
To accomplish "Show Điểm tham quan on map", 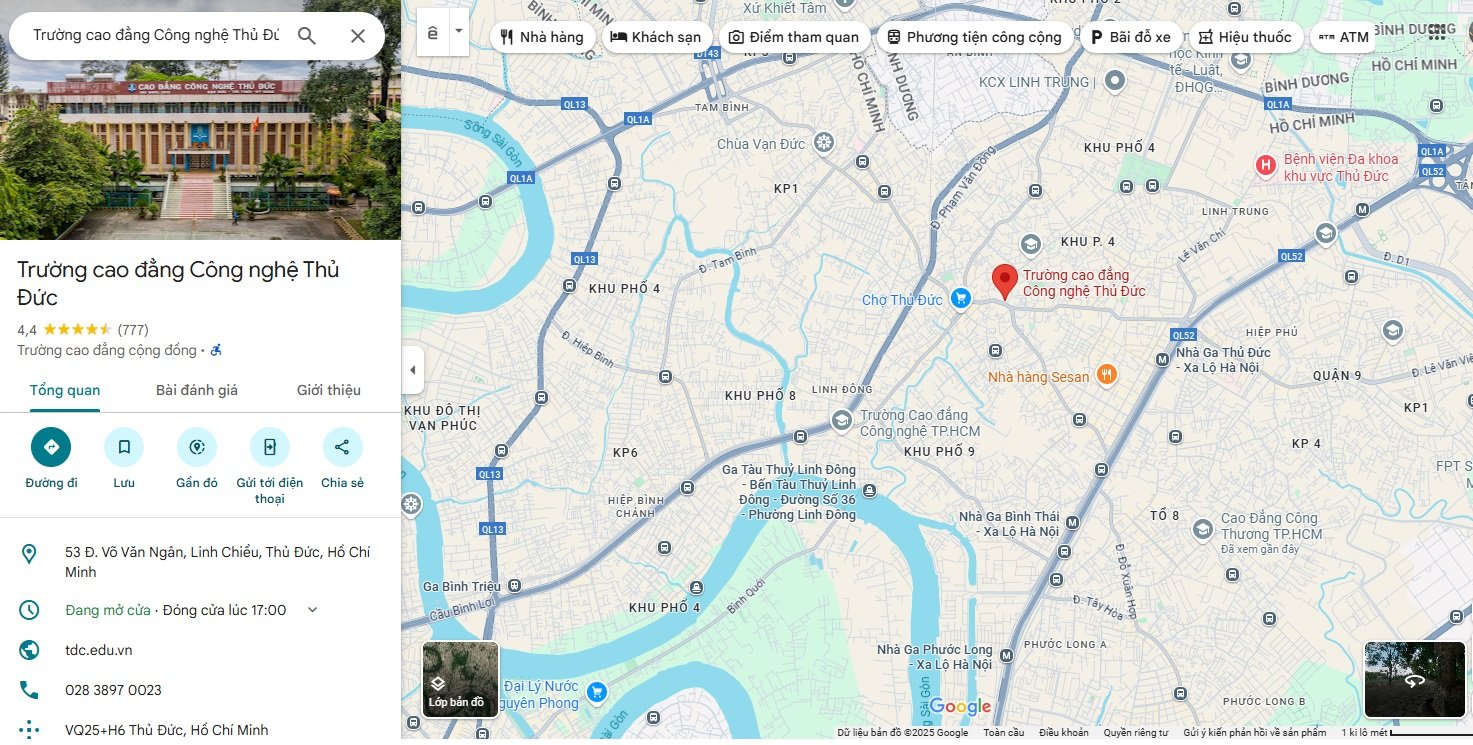I will pos(793,37).
